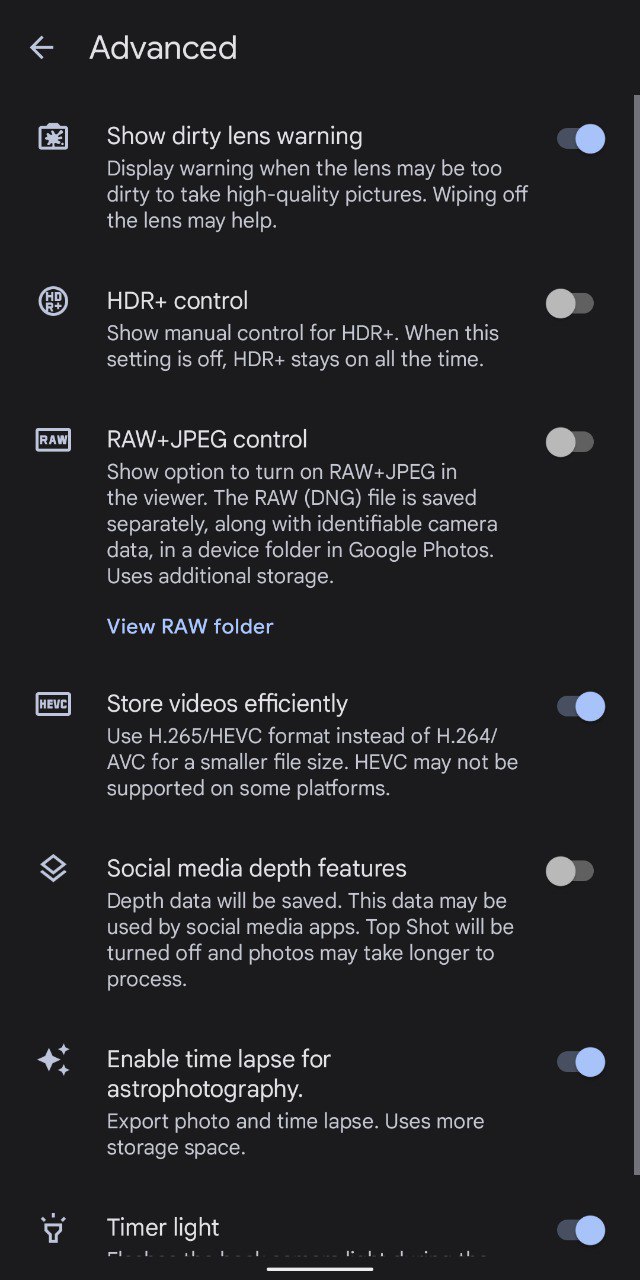Turn on RAW+JPEG control

pos(570,441)
